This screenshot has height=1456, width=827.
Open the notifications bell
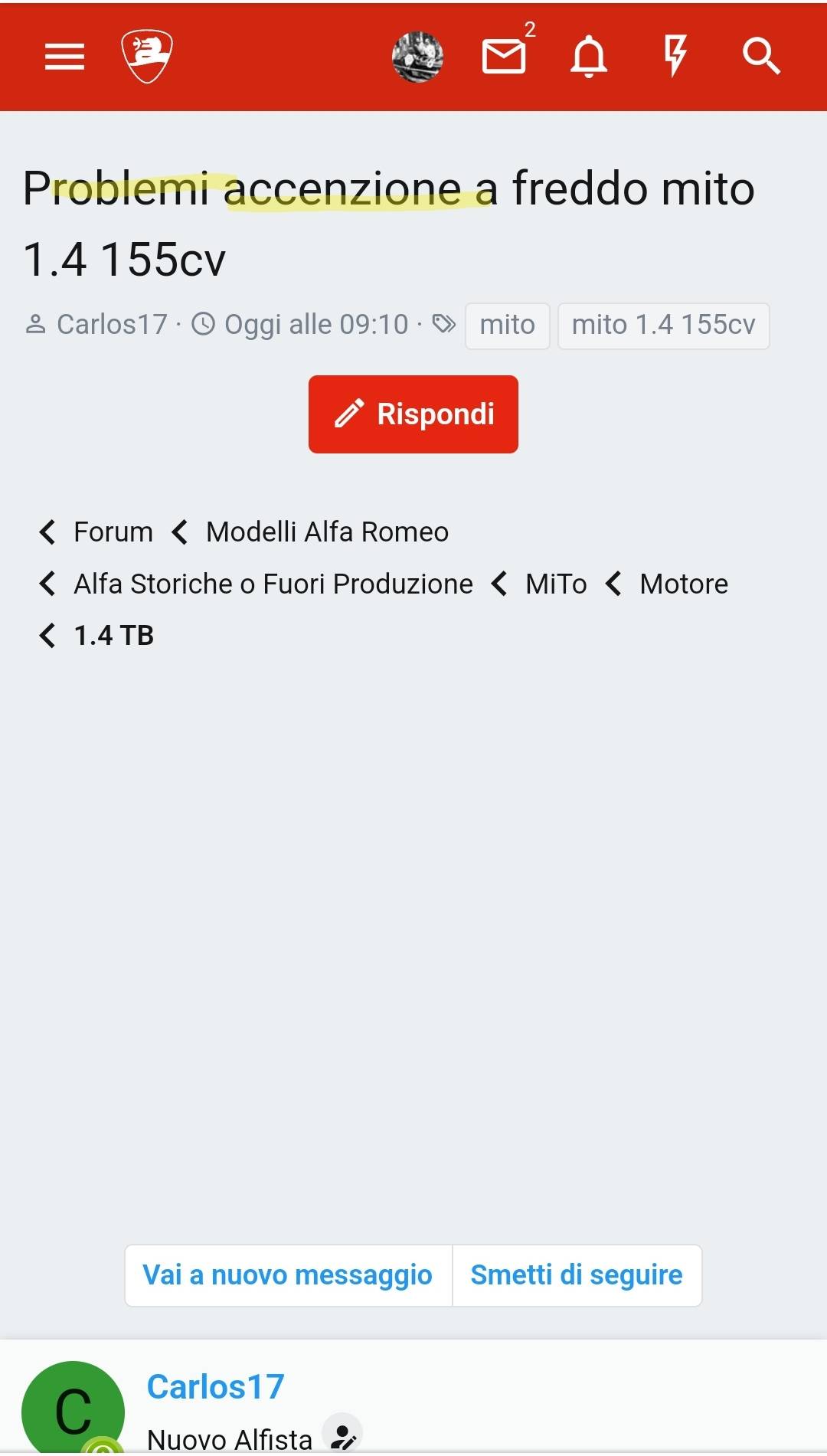pos(589,57)
